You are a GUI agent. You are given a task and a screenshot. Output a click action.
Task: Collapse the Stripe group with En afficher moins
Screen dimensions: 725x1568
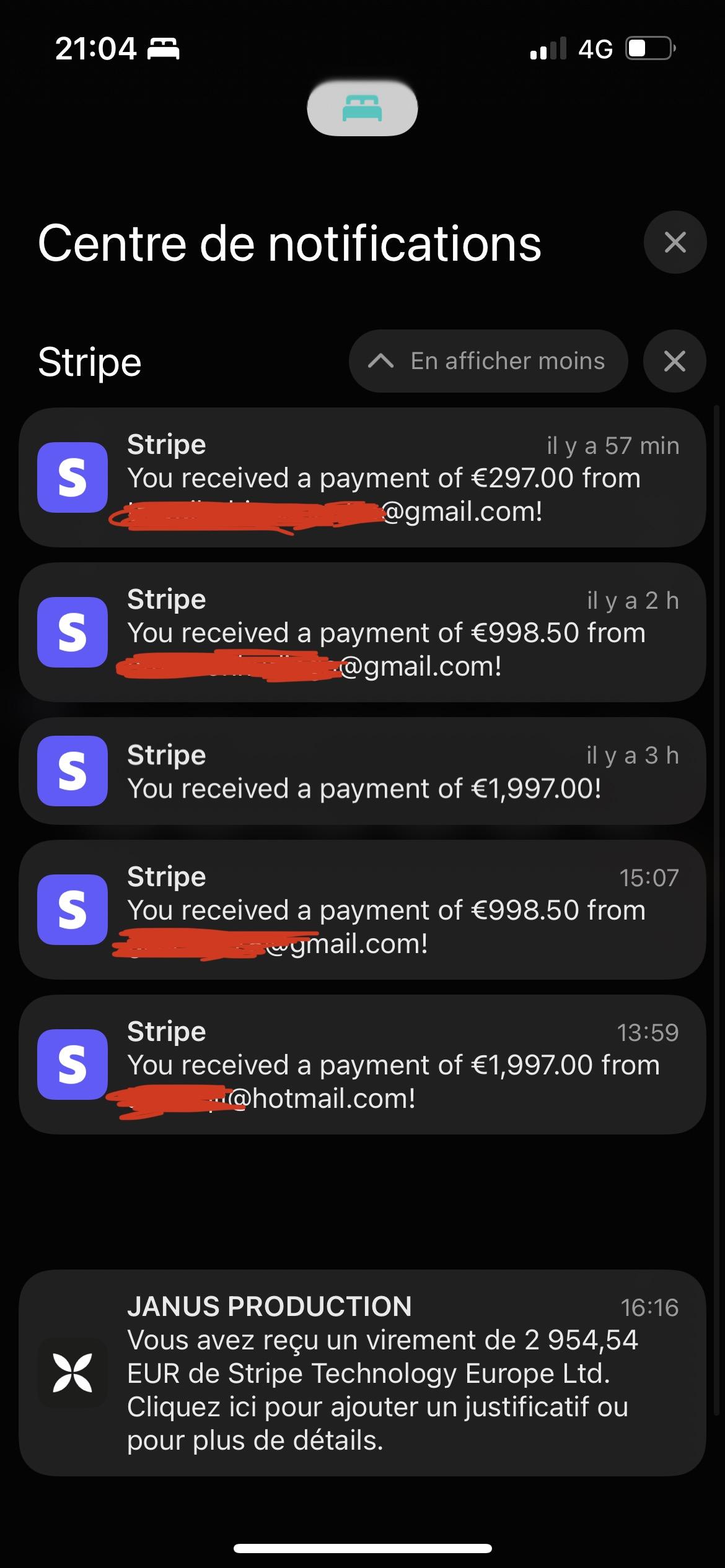coord(488,361)
